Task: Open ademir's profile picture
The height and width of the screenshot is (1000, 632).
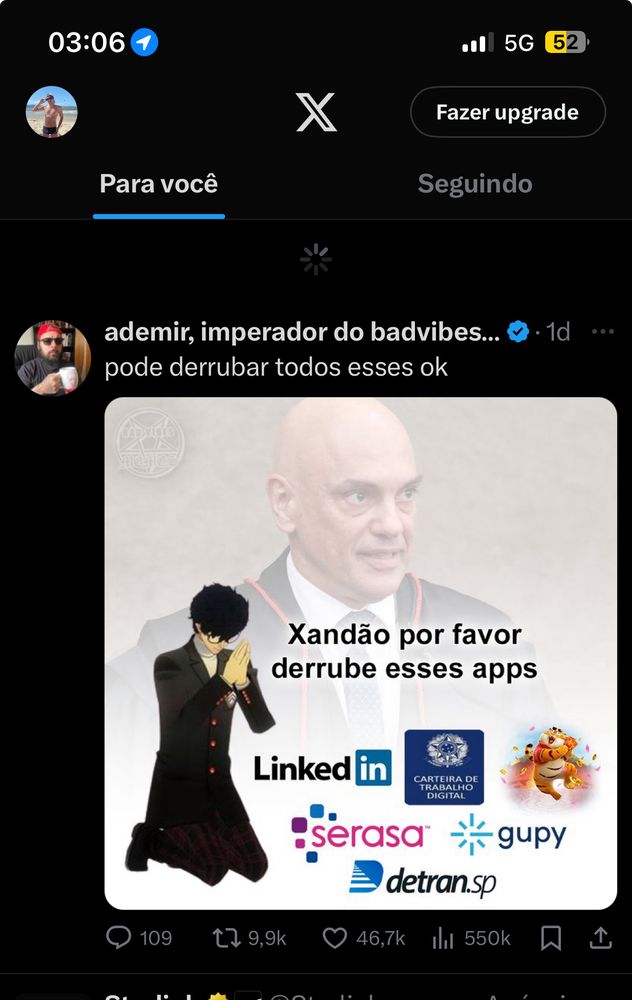Action: tap(53, 358)
